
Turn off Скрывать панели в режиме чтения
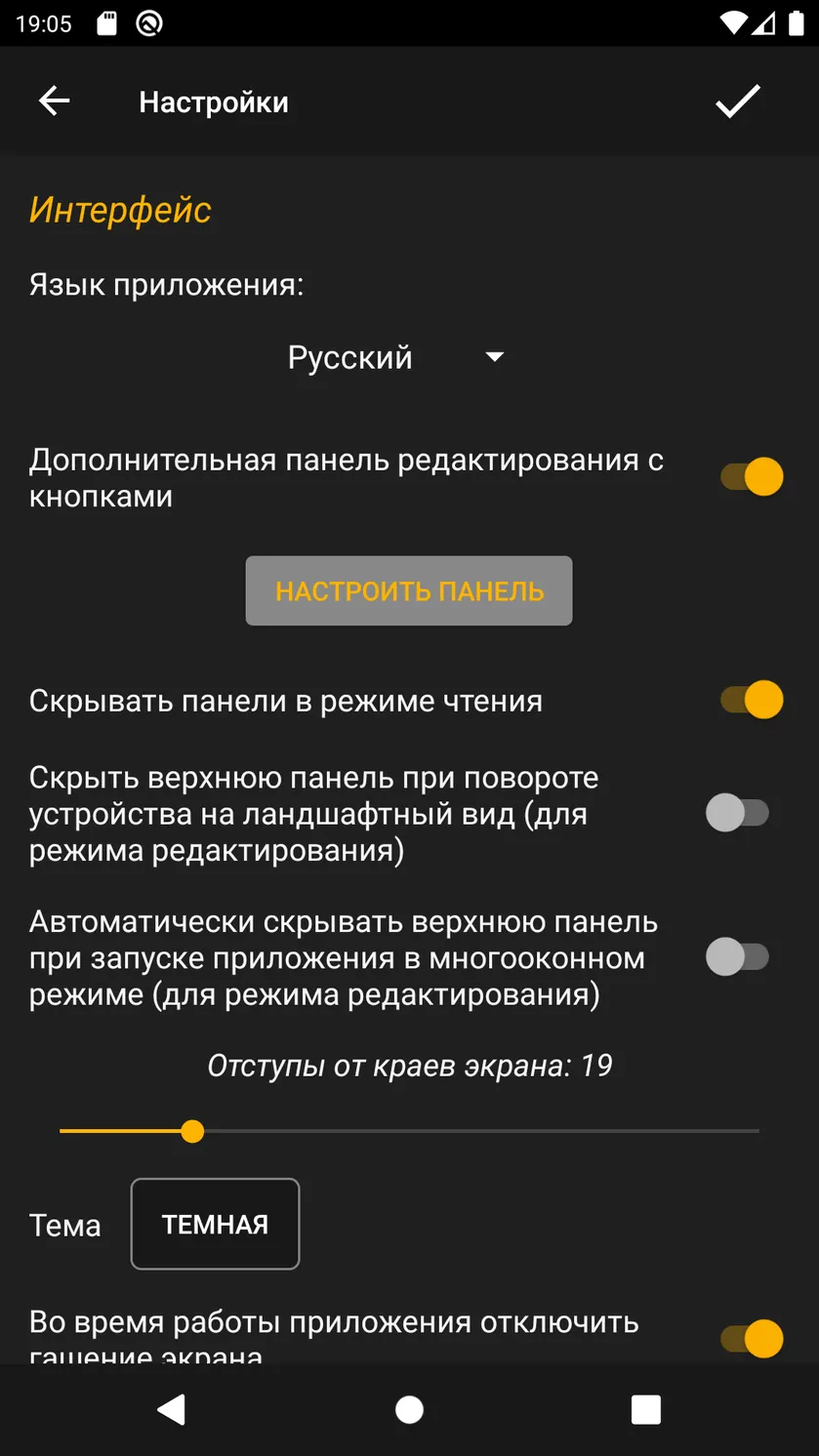(751, 700)
